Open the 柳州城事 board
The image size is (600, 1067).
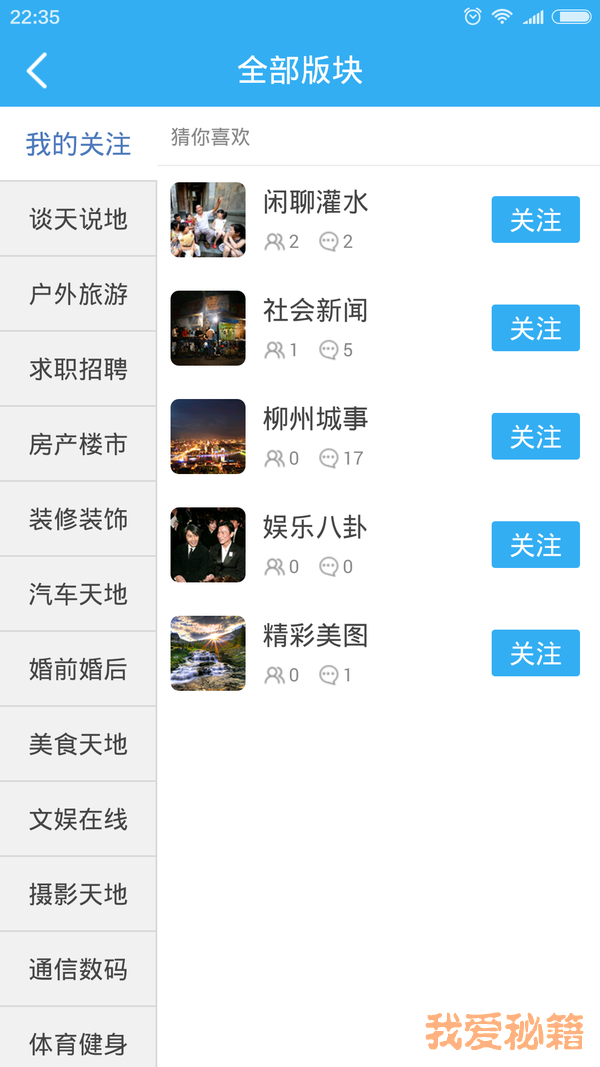click(x=315, y=420)
